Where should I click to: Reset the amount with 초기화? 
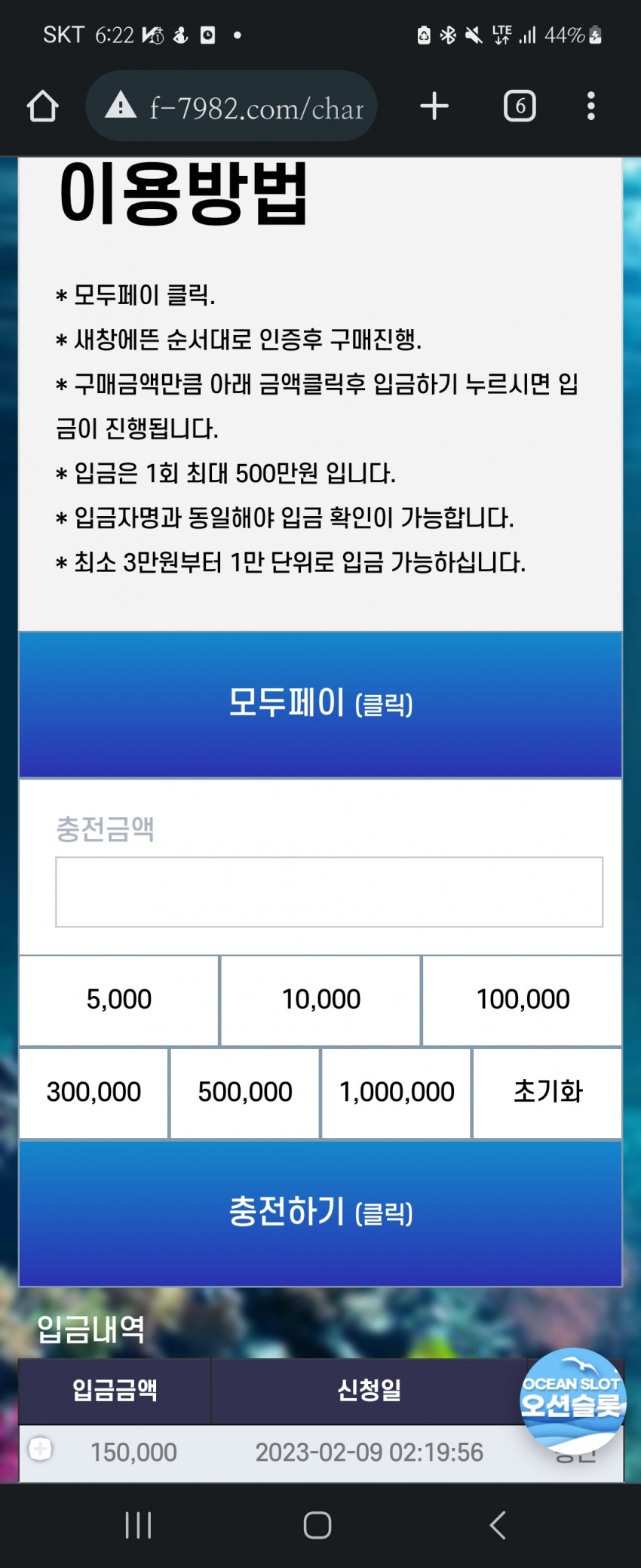(547, 1092)
